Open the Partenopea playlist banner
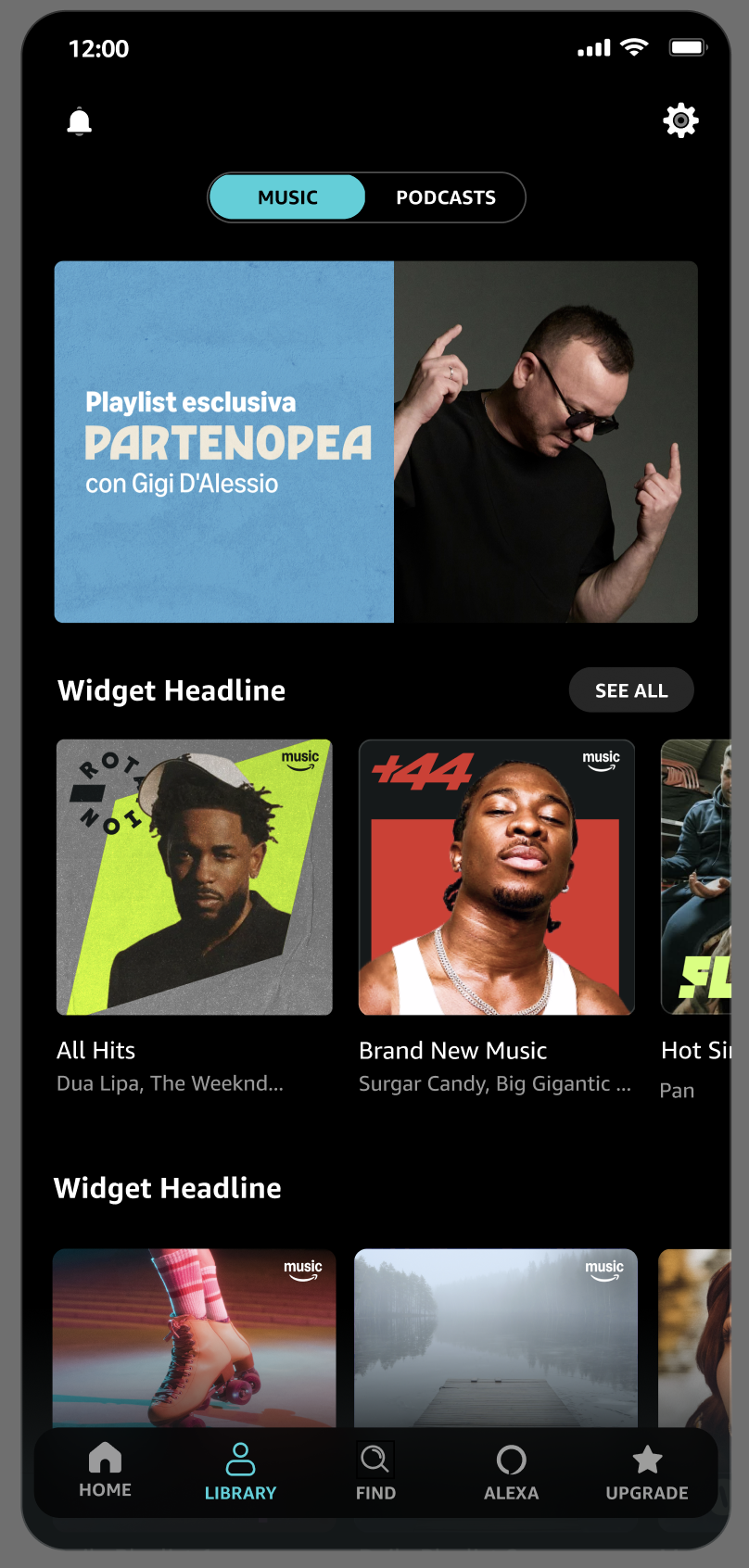Image resolution: width=749 pixels, height=1568 pixels. point(375,442)
